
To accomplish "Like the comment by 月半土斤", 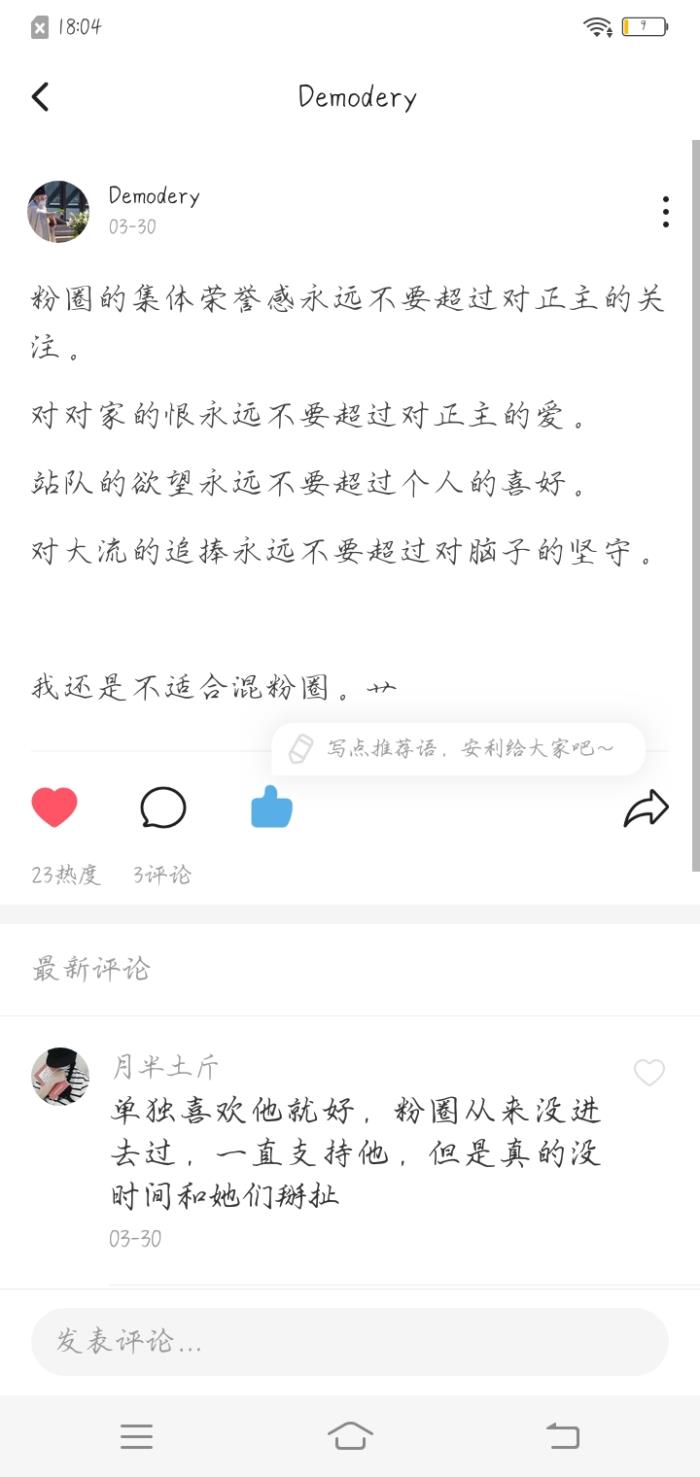I will [649, 1073].
